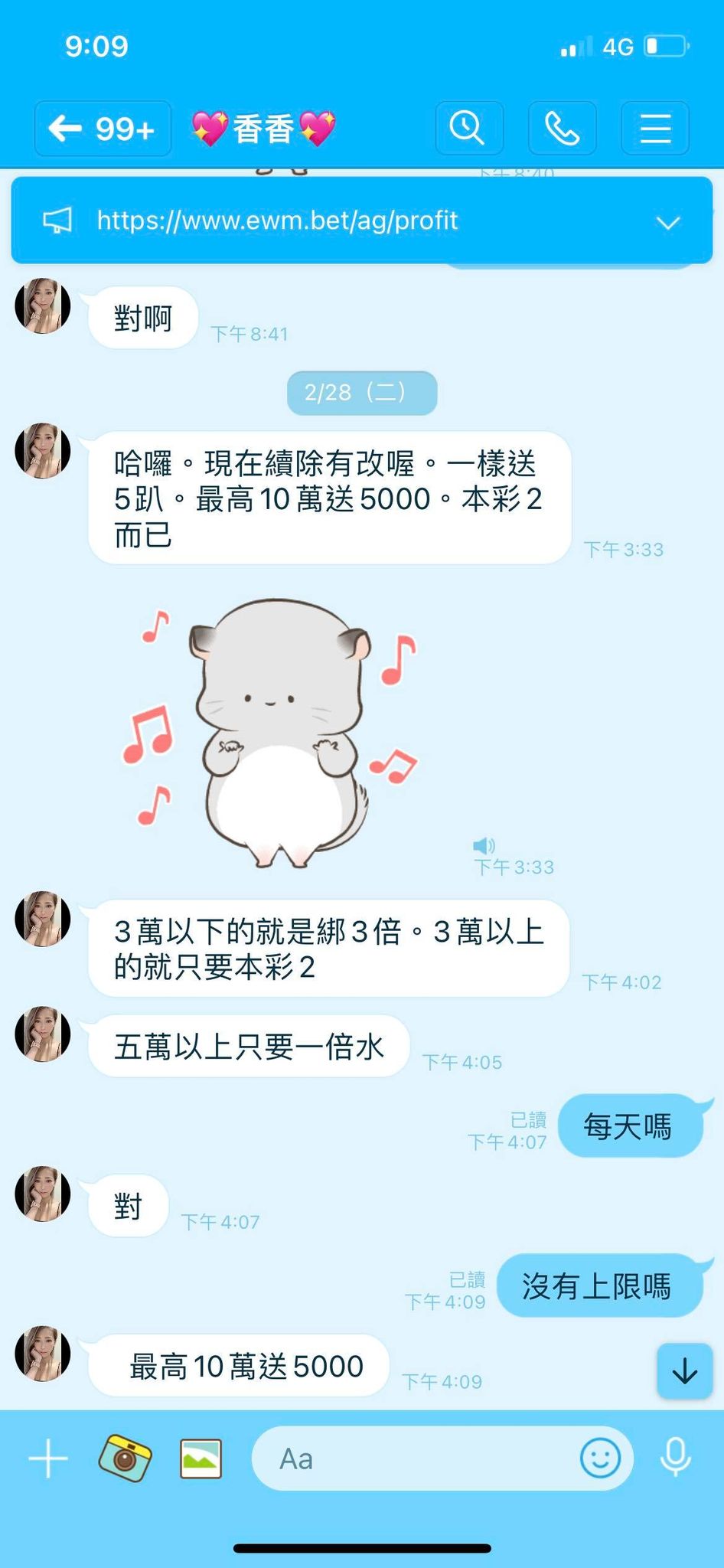Open the photo gallery picker
This screenshot has width=724, height=1568.
[x=201, y=1459]
